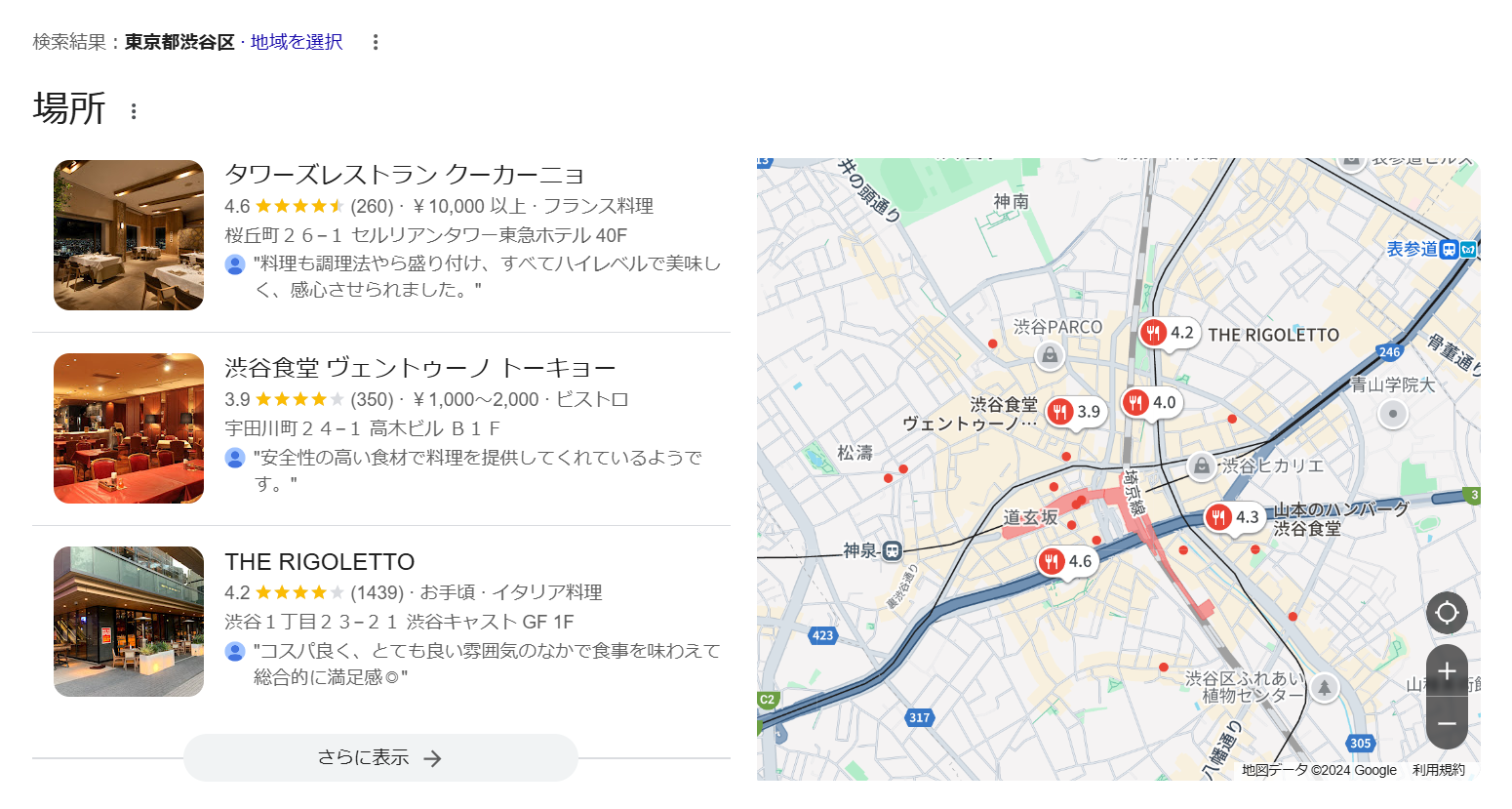Select the 4.0 rated map pin
Screen dimensions: 1512x809
1149,402
